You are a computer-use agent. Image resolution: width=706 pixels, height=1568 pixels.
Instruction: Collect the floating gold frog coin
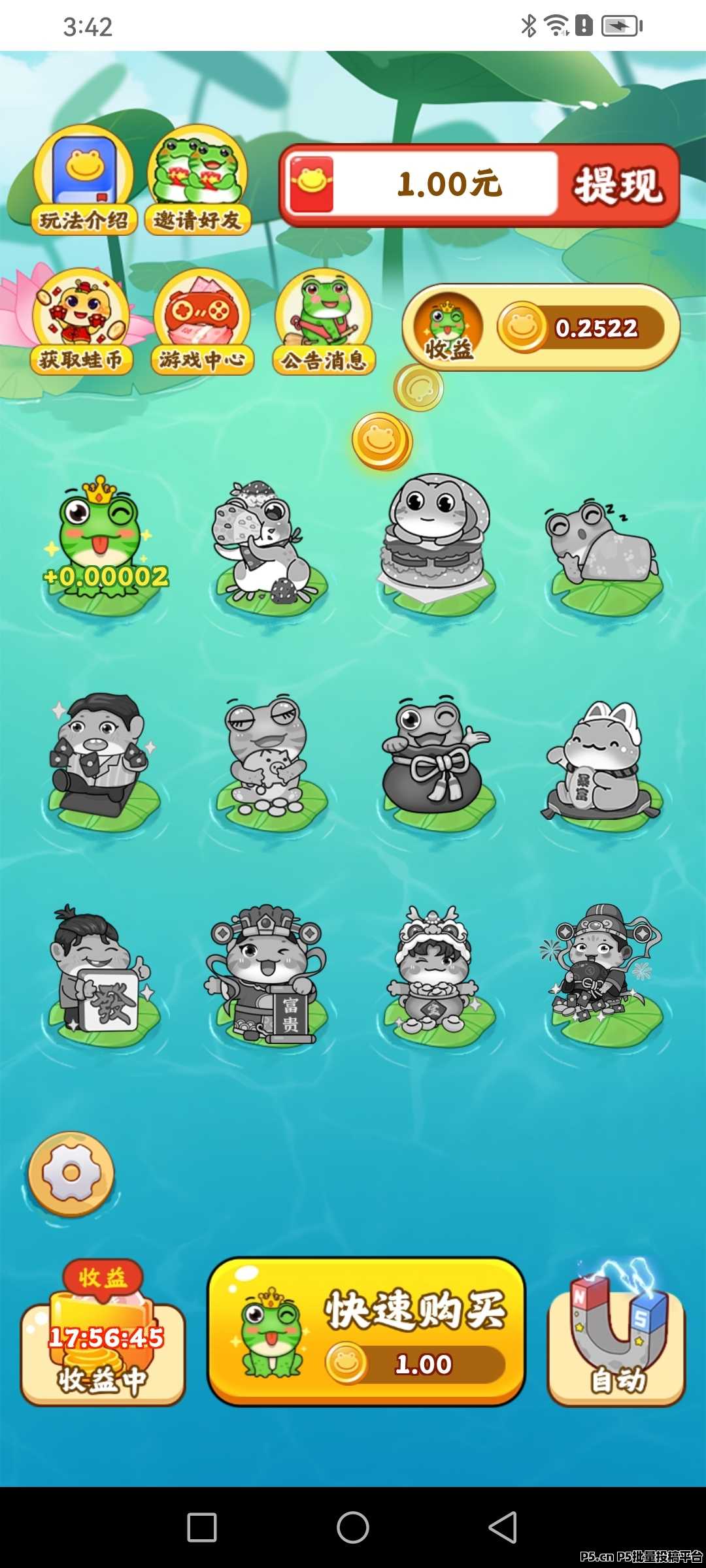(x=382, y=440)
